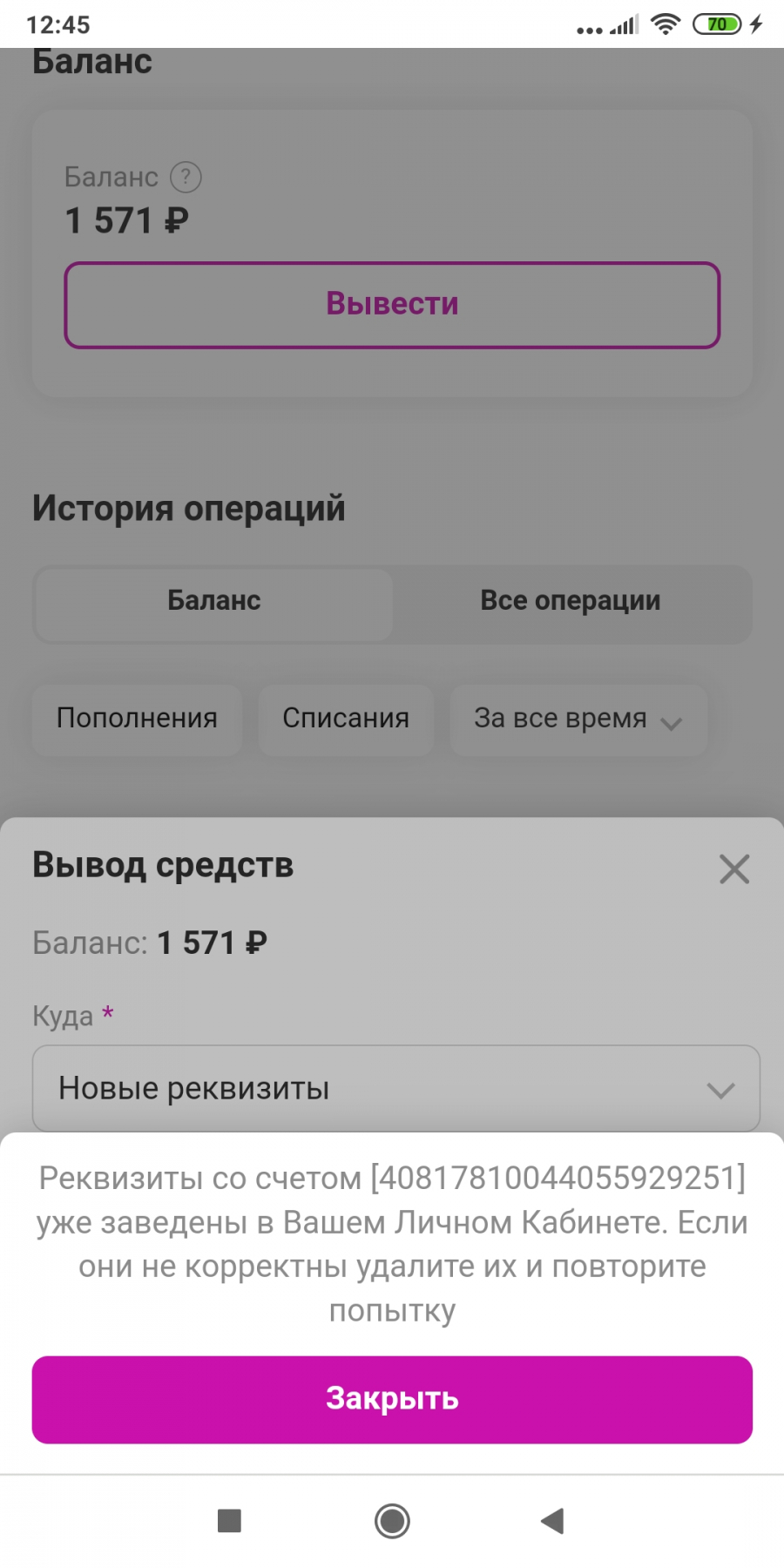Switch to the Все операции tab

[x=571, y=601]
